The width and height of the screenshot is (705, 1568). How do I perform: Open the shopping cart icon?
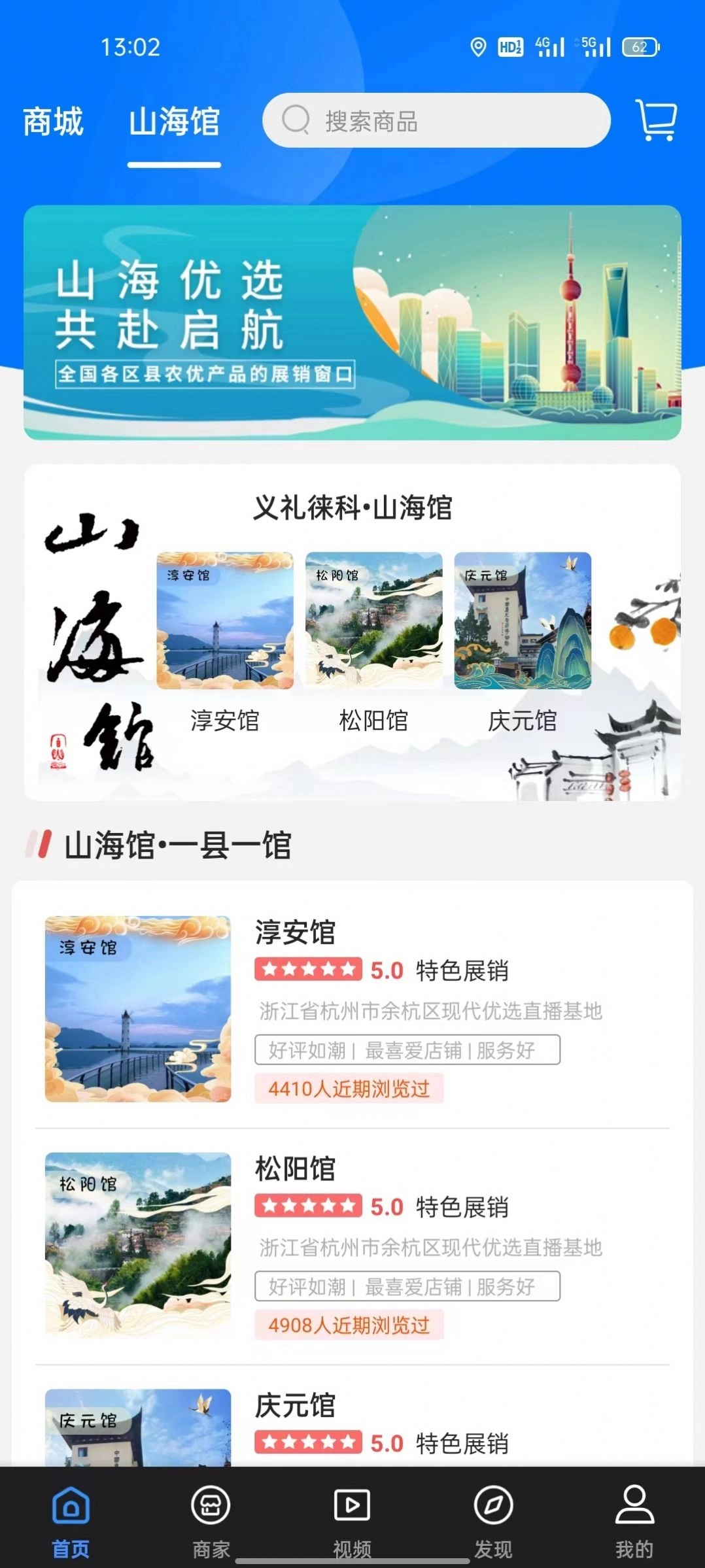(656, 120)
